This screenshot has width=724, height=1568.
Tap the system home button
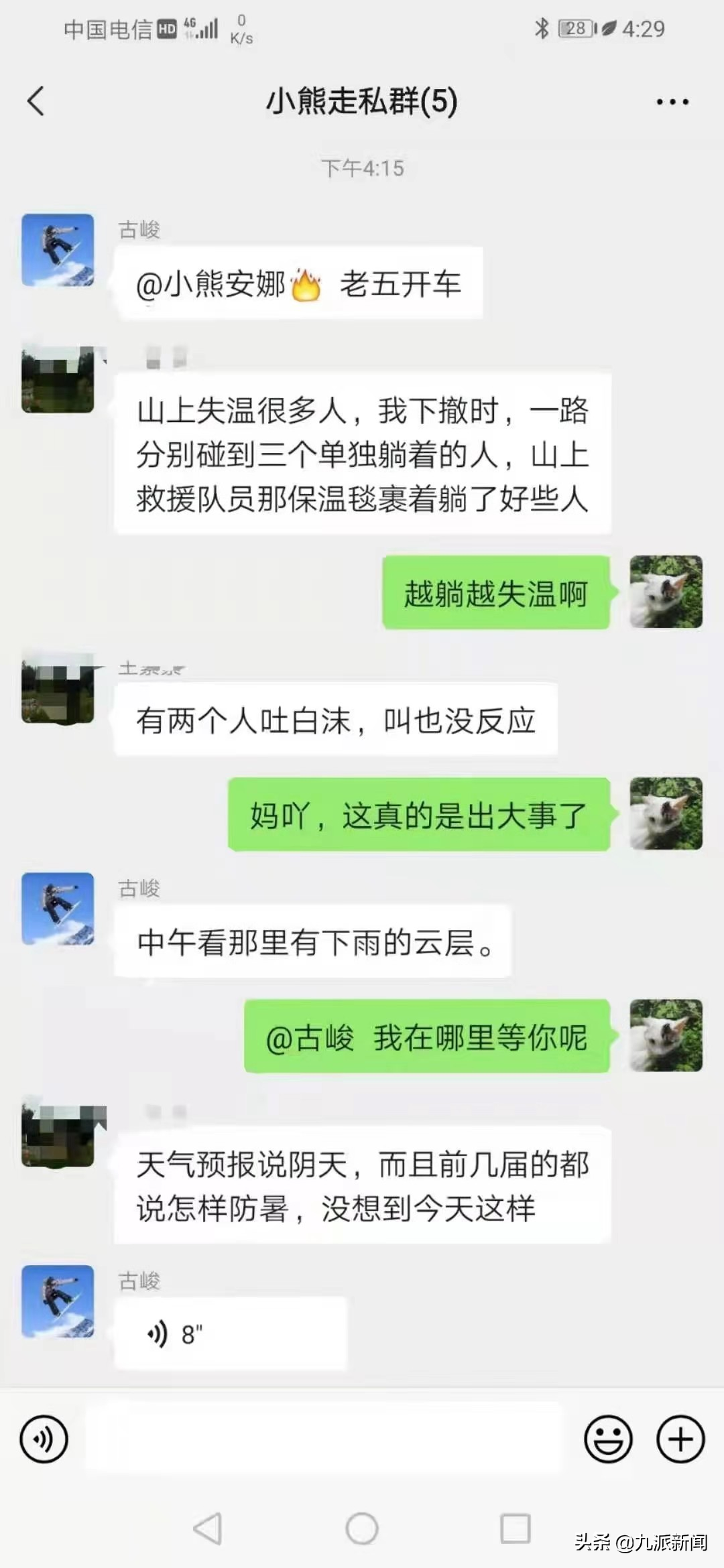pyautogui.click(x=362, y=1528)
